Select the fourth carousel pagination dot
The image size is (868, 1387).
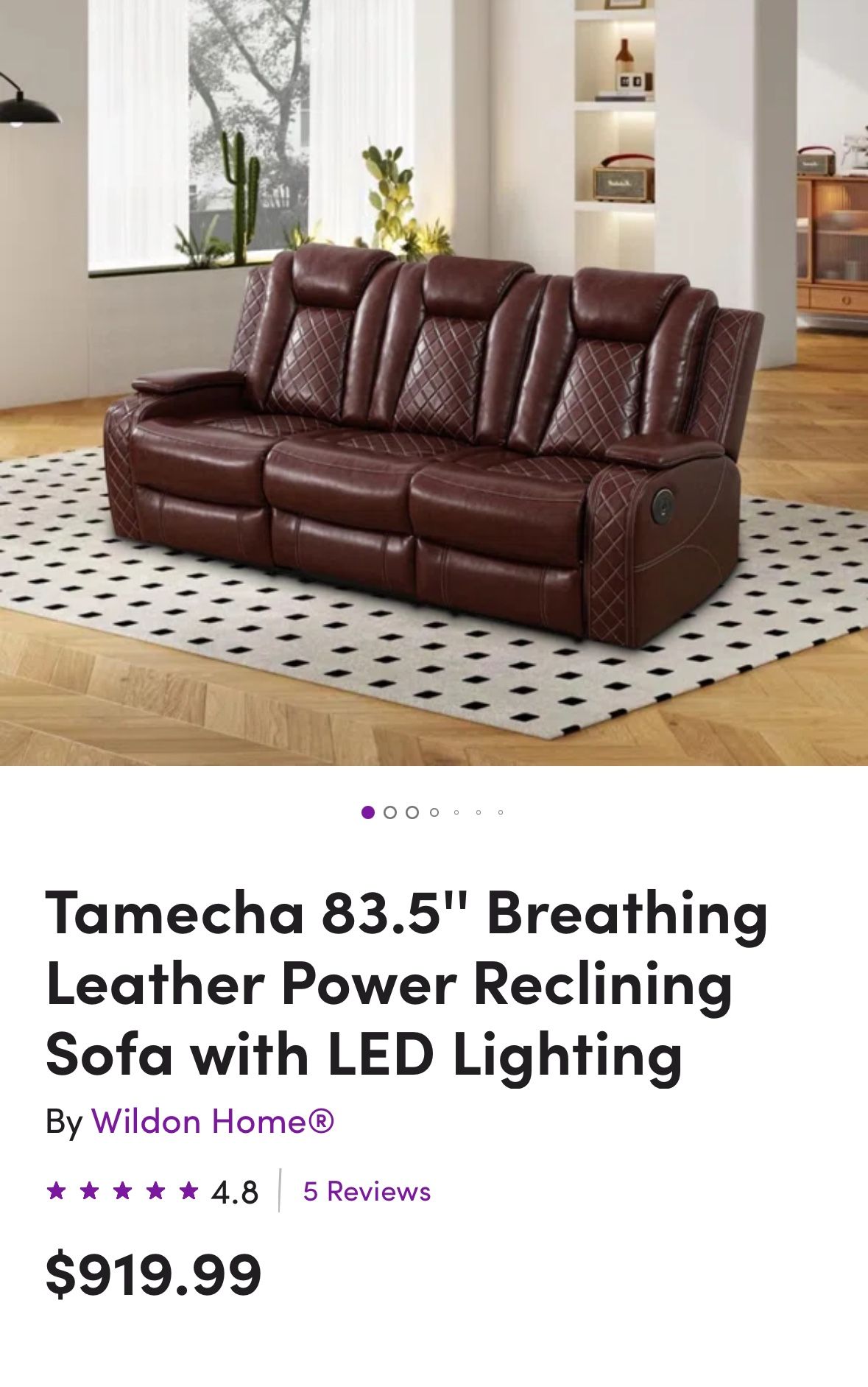pos(433,812)
